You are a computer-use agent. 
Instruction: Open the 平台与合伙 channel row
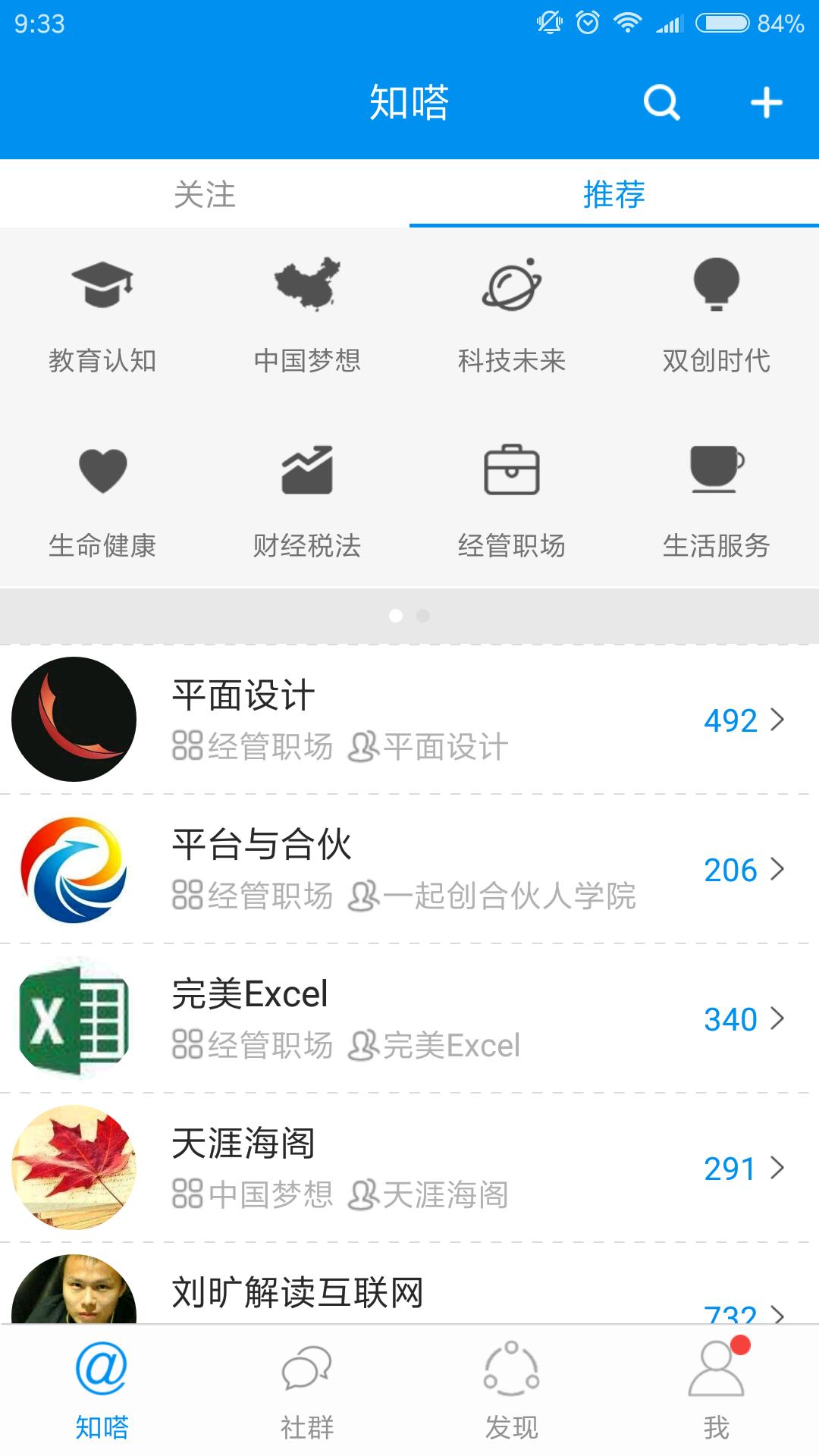coord(409,869)
